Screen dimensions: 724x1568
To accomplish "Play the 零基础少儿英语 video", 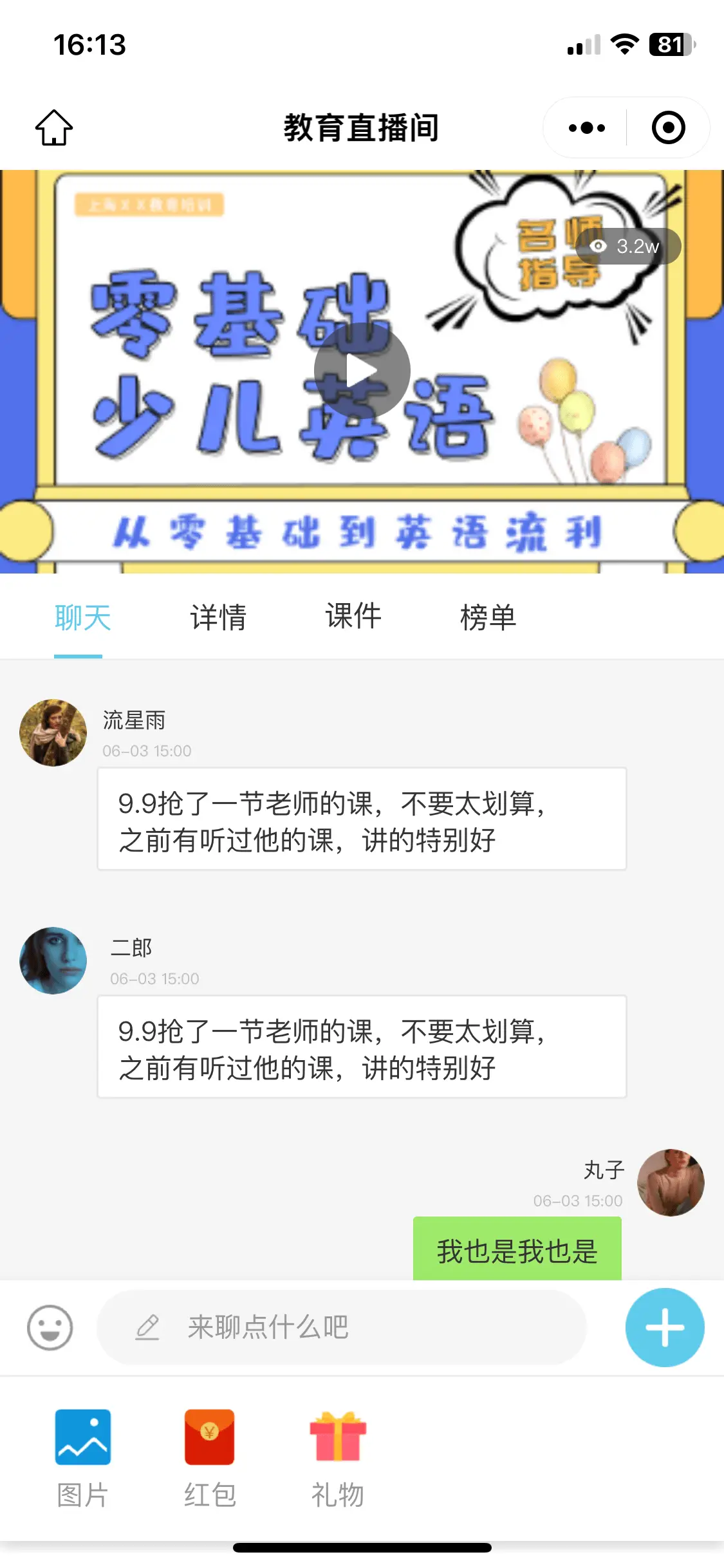I will click(362, 371).
